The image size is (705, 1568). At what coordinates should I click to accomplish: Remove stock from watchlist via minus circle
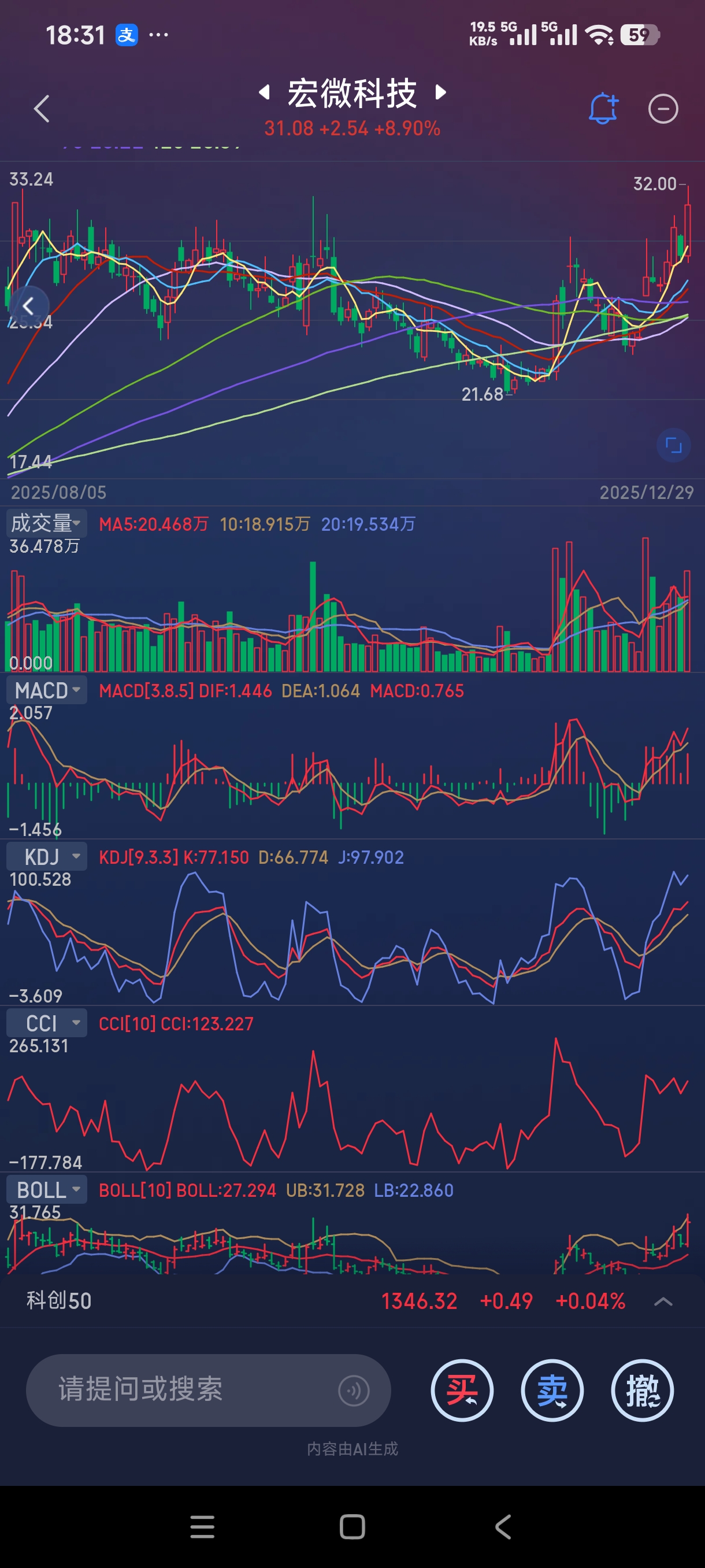coord(662,110)
